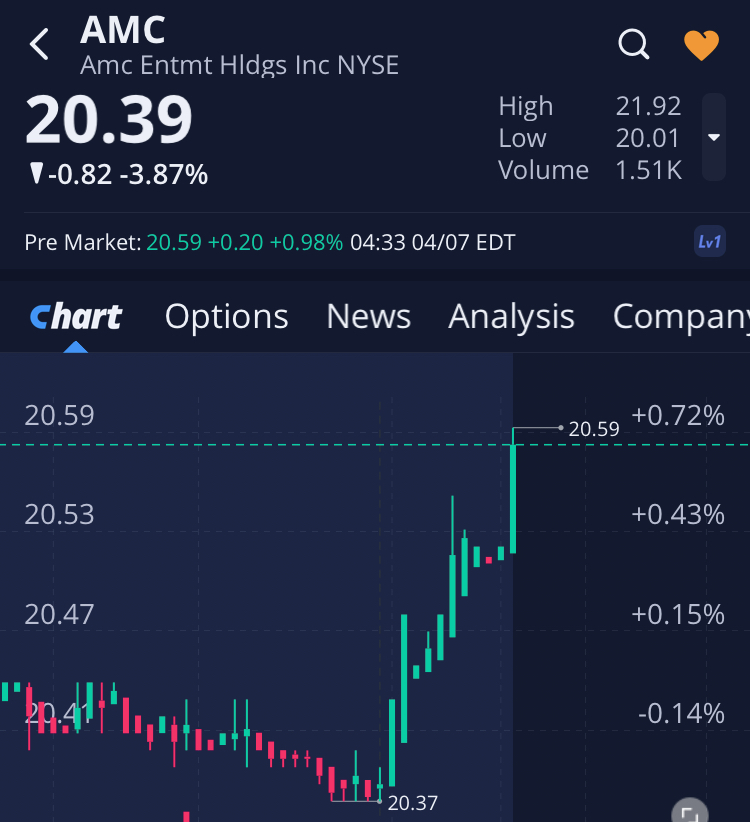Go back using the back arrow
This screenshot has width=750, height=822.
coord(40,45)
